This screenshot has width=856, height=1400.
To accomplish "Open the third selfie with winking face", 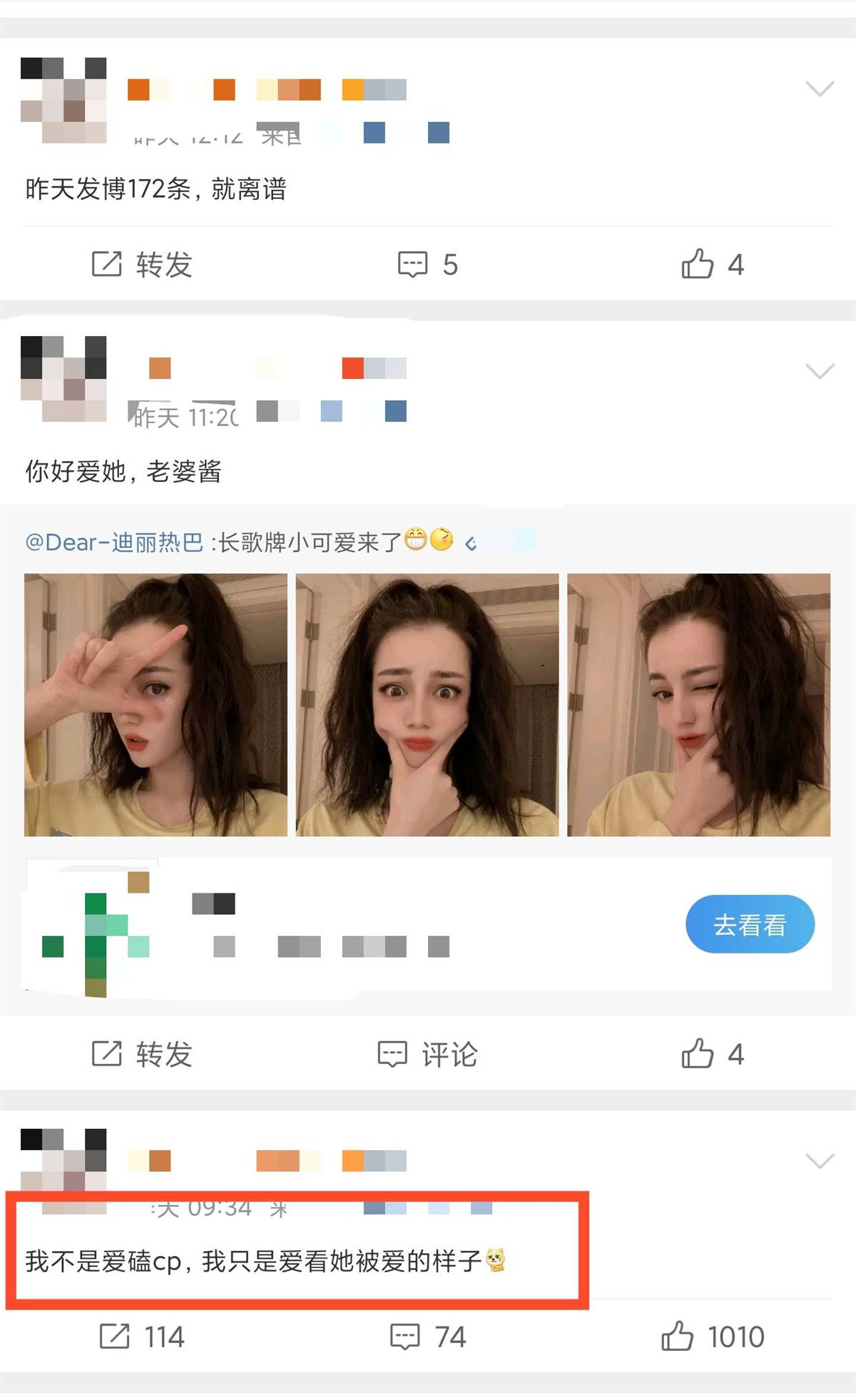I will 698,705.
